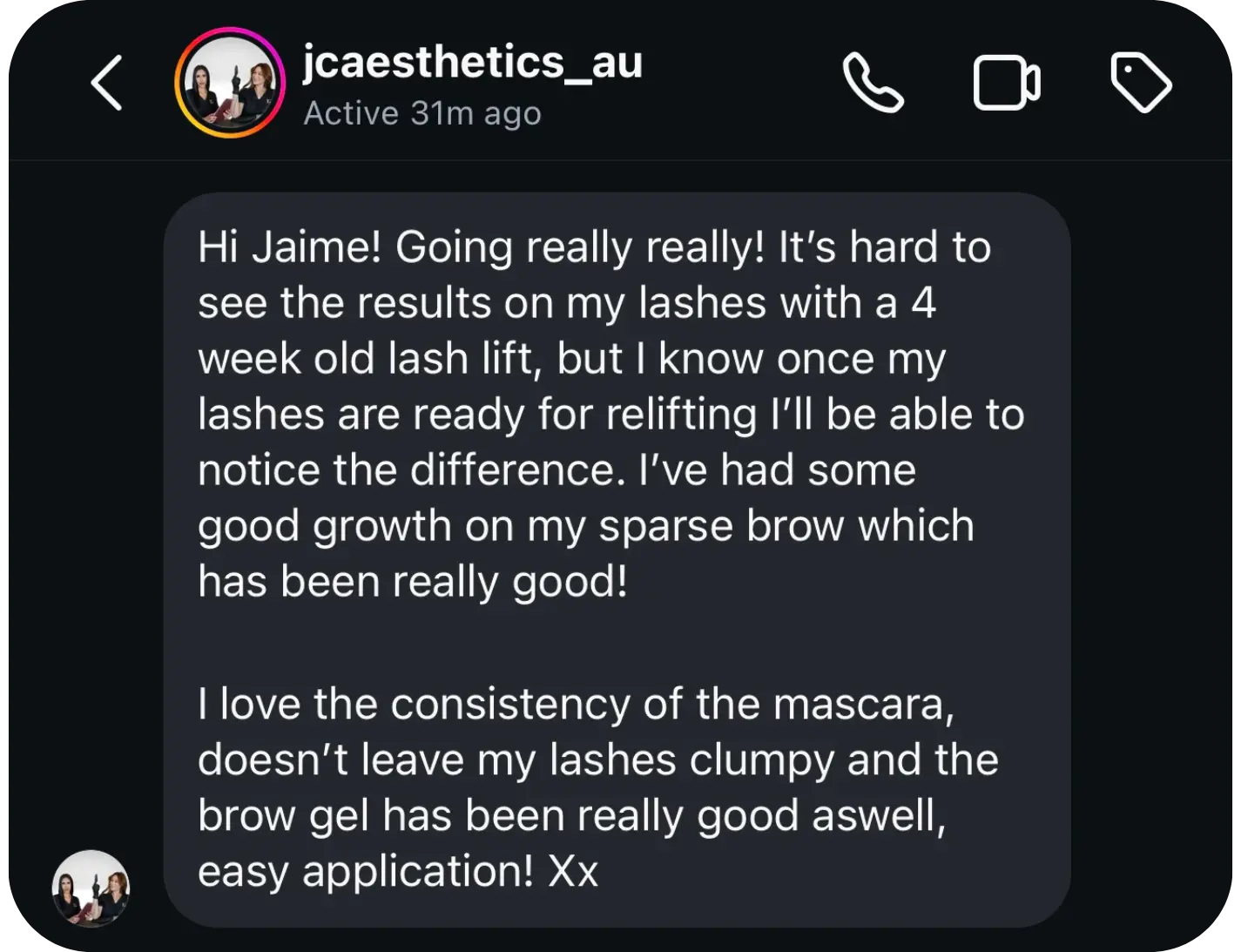This screenshot has height=952, width=1241.
Task: Tap the sender avatar beside the message
Action: point(91,888)
